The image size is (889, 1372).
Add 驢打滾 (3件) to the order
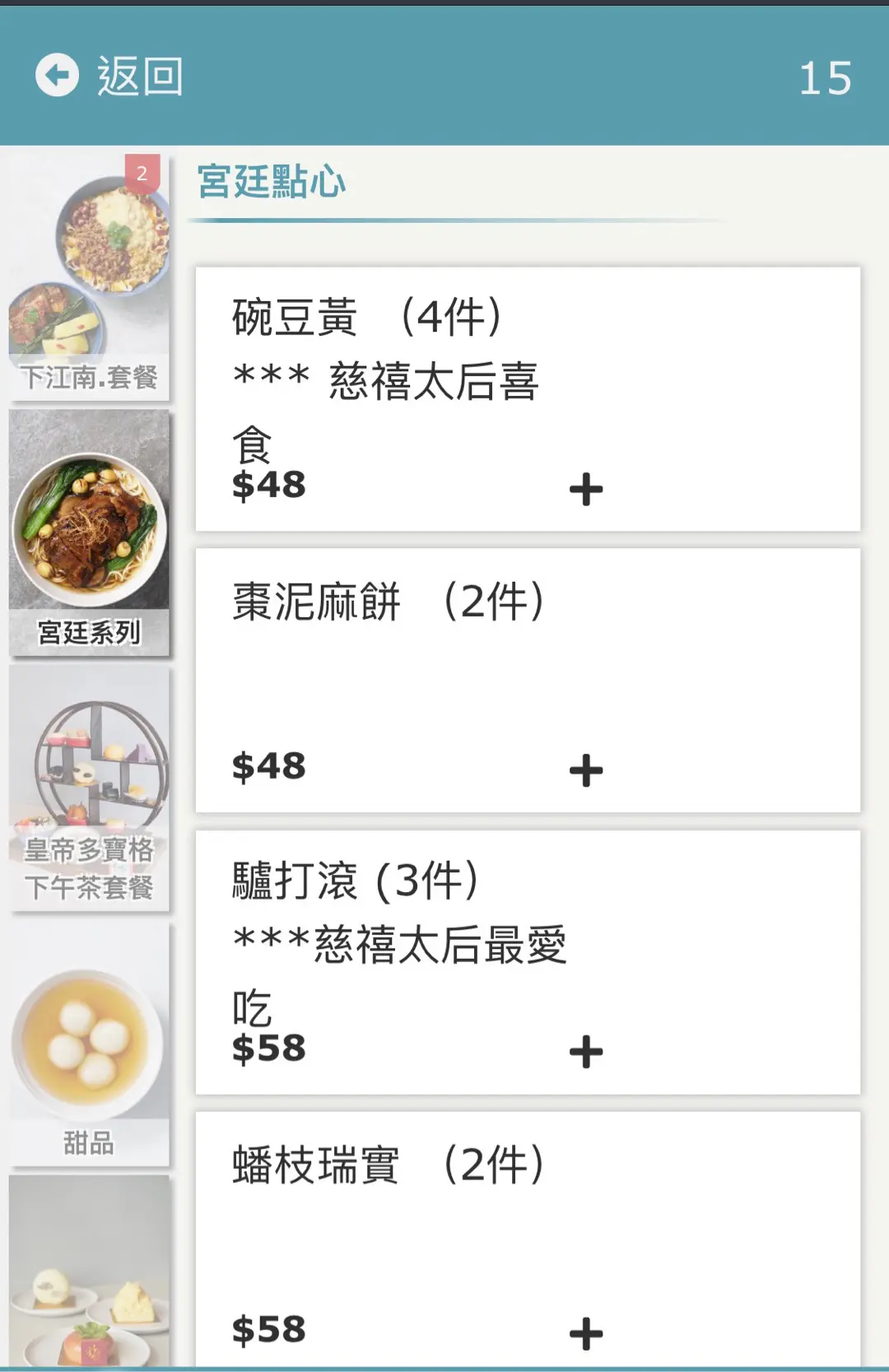(x=586, y=1053)
